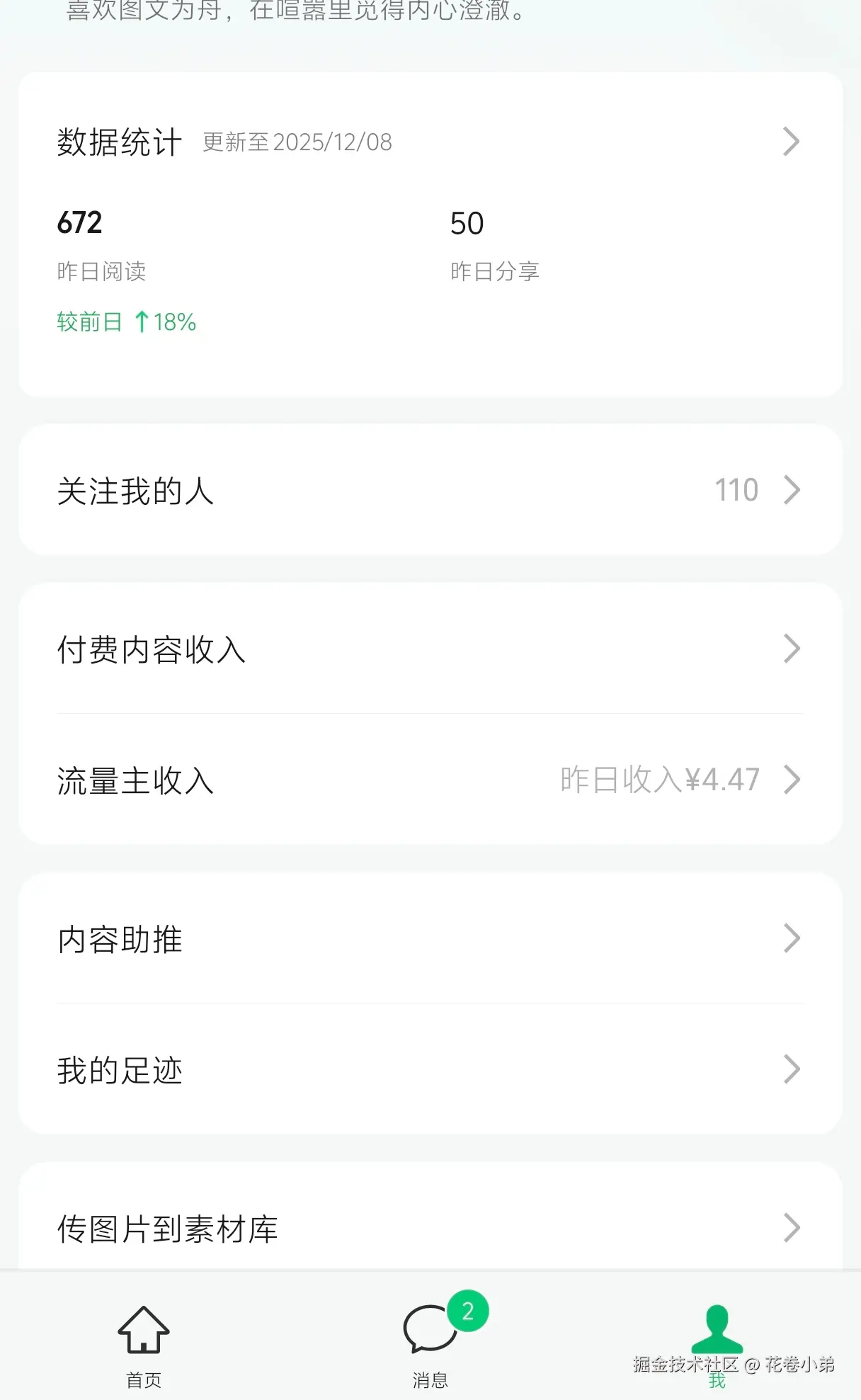This screenshot has width=861, height=1400.
Task: Tap the 消息 chat bubble icon
Action: [x=429, y=1331]
